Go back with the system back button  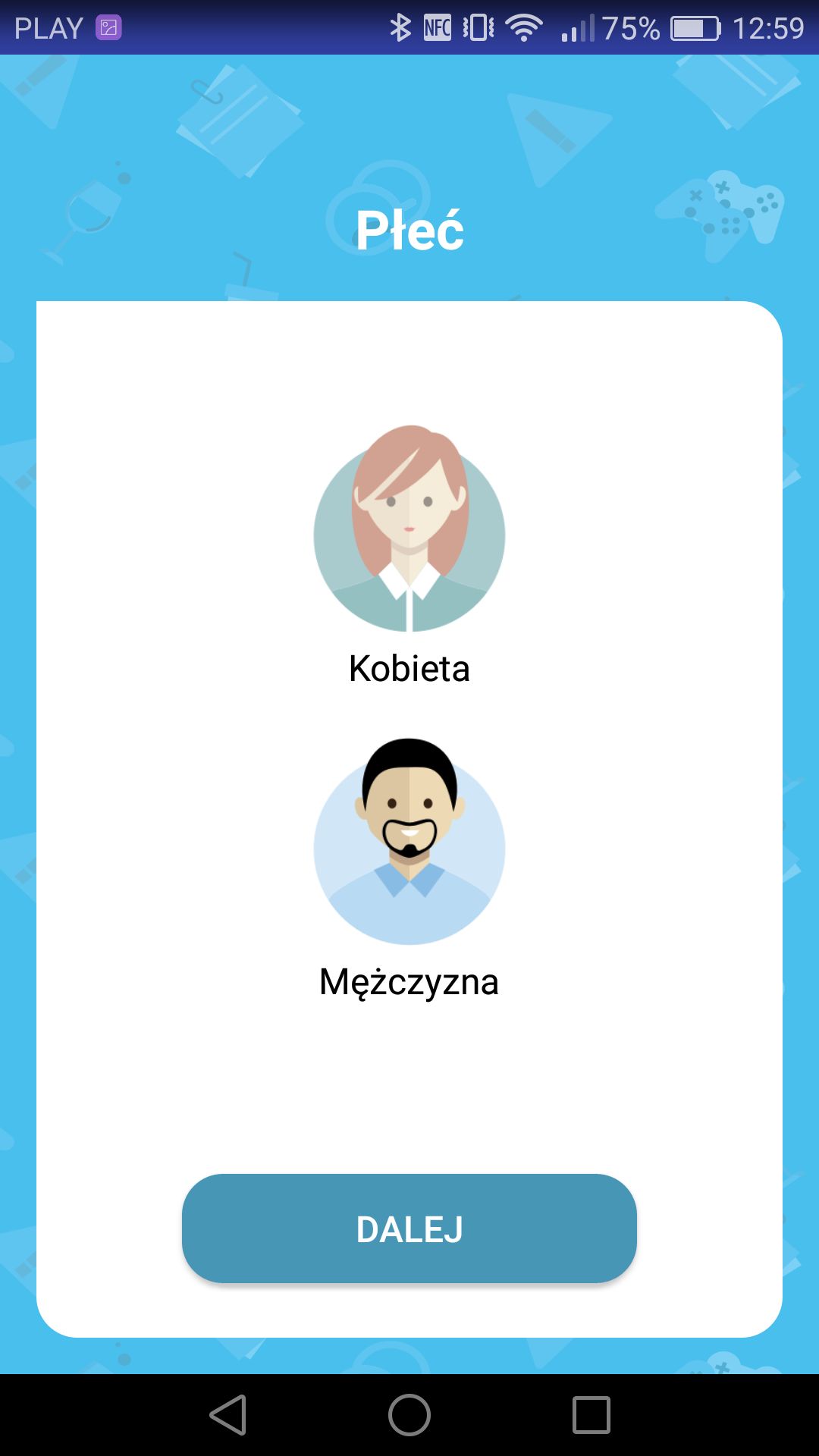click(x=228, y=1415)
